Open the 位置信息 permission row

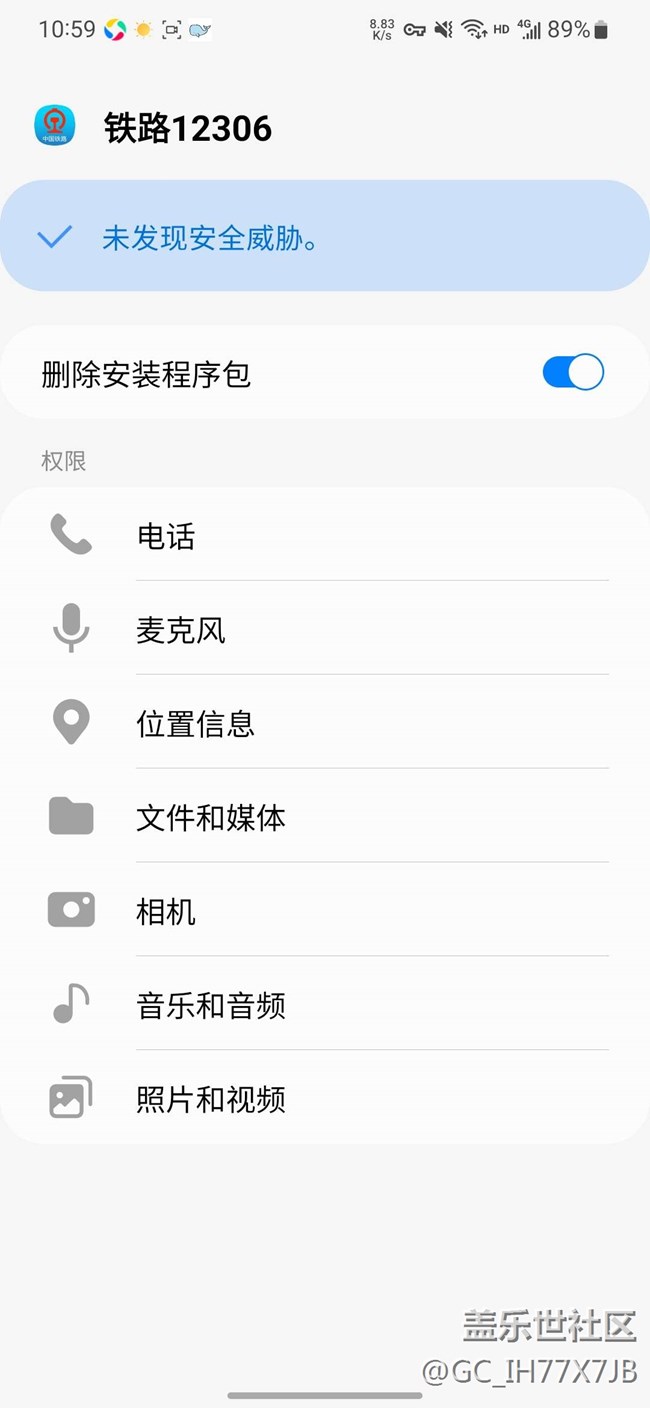325,723
